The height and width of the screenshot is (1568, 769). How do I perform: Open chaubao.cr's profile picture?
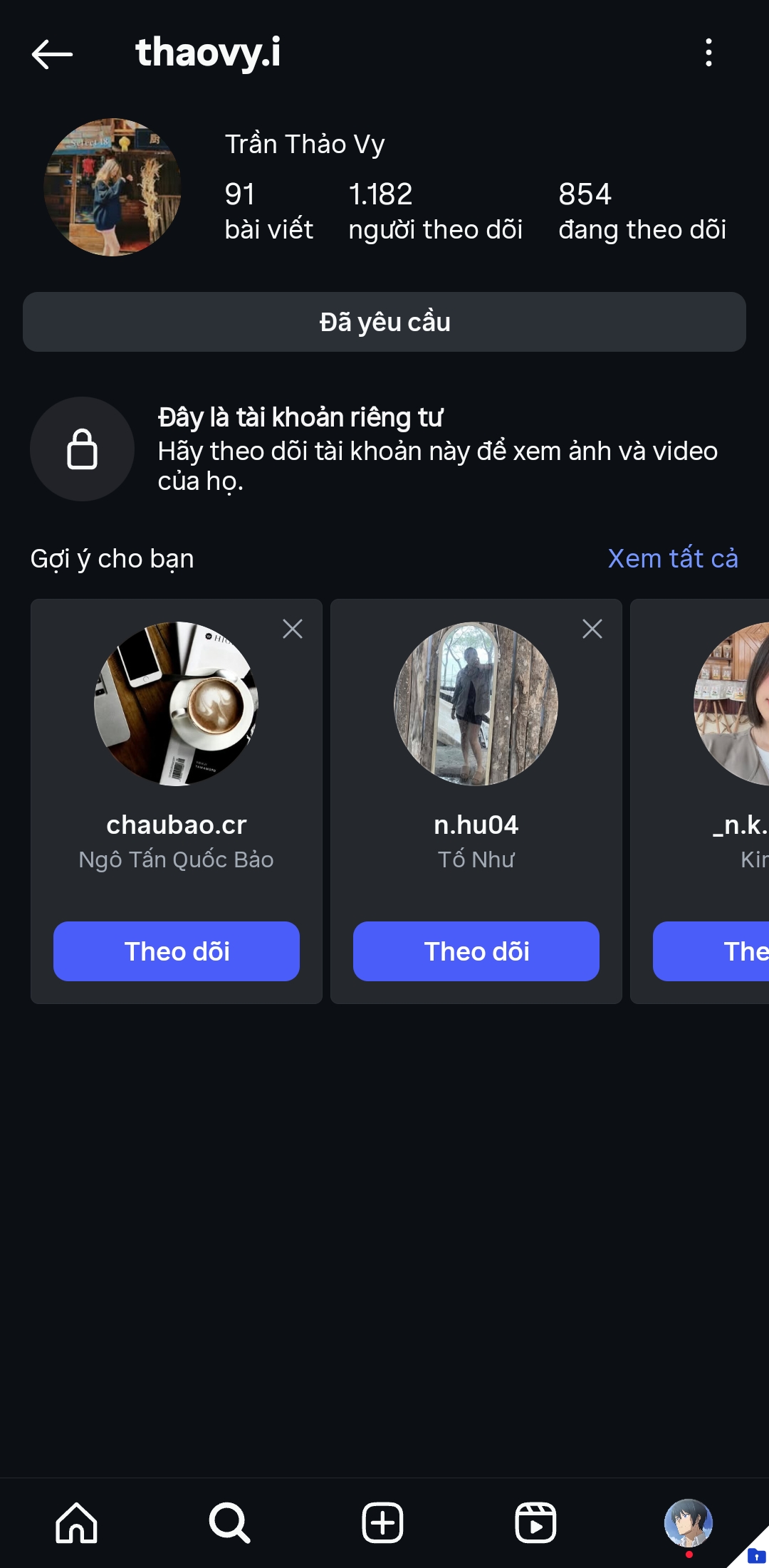(177, 704)
